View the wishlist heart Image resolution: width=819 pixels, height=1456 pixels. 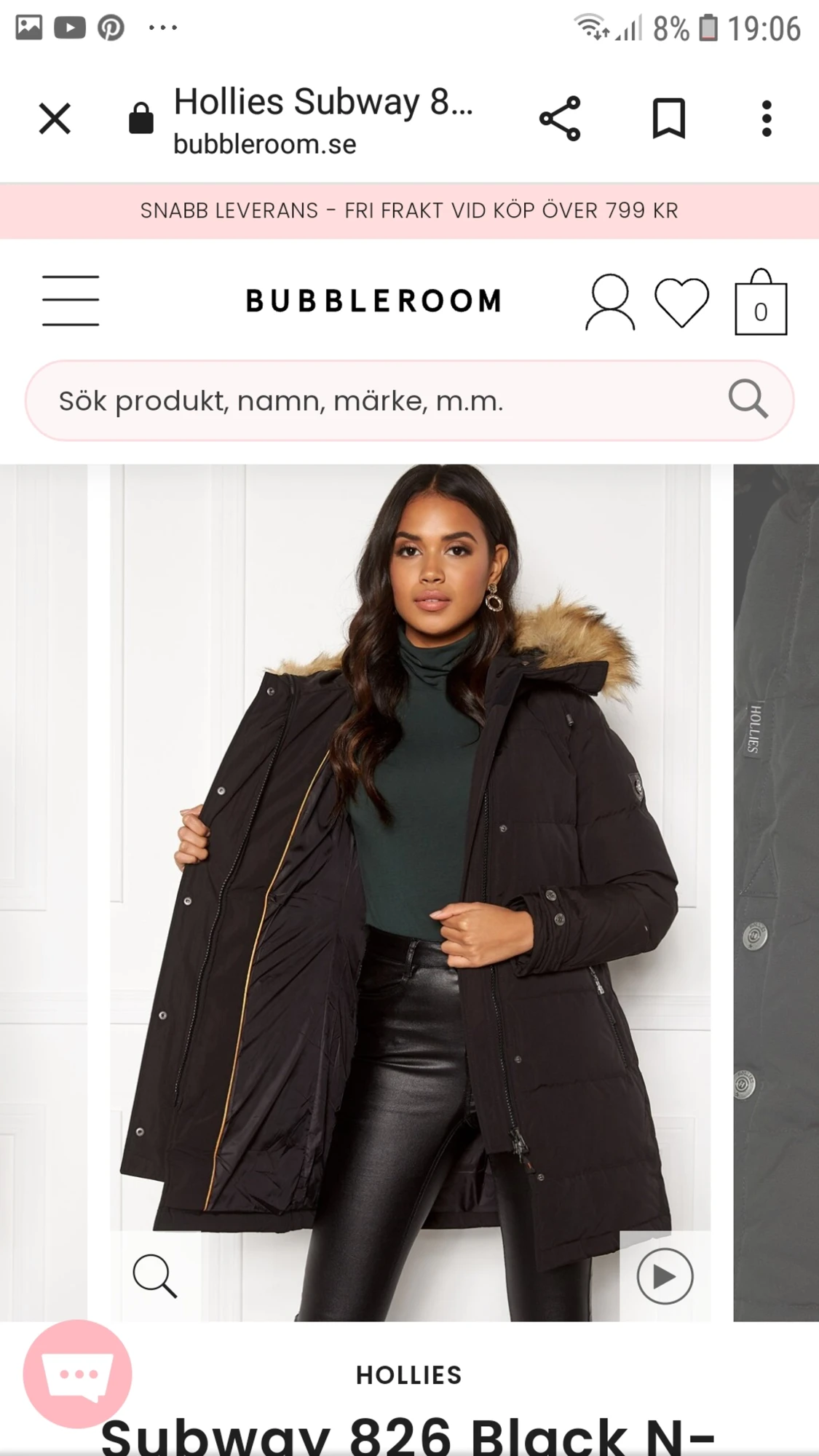click(x=681, y=302)
